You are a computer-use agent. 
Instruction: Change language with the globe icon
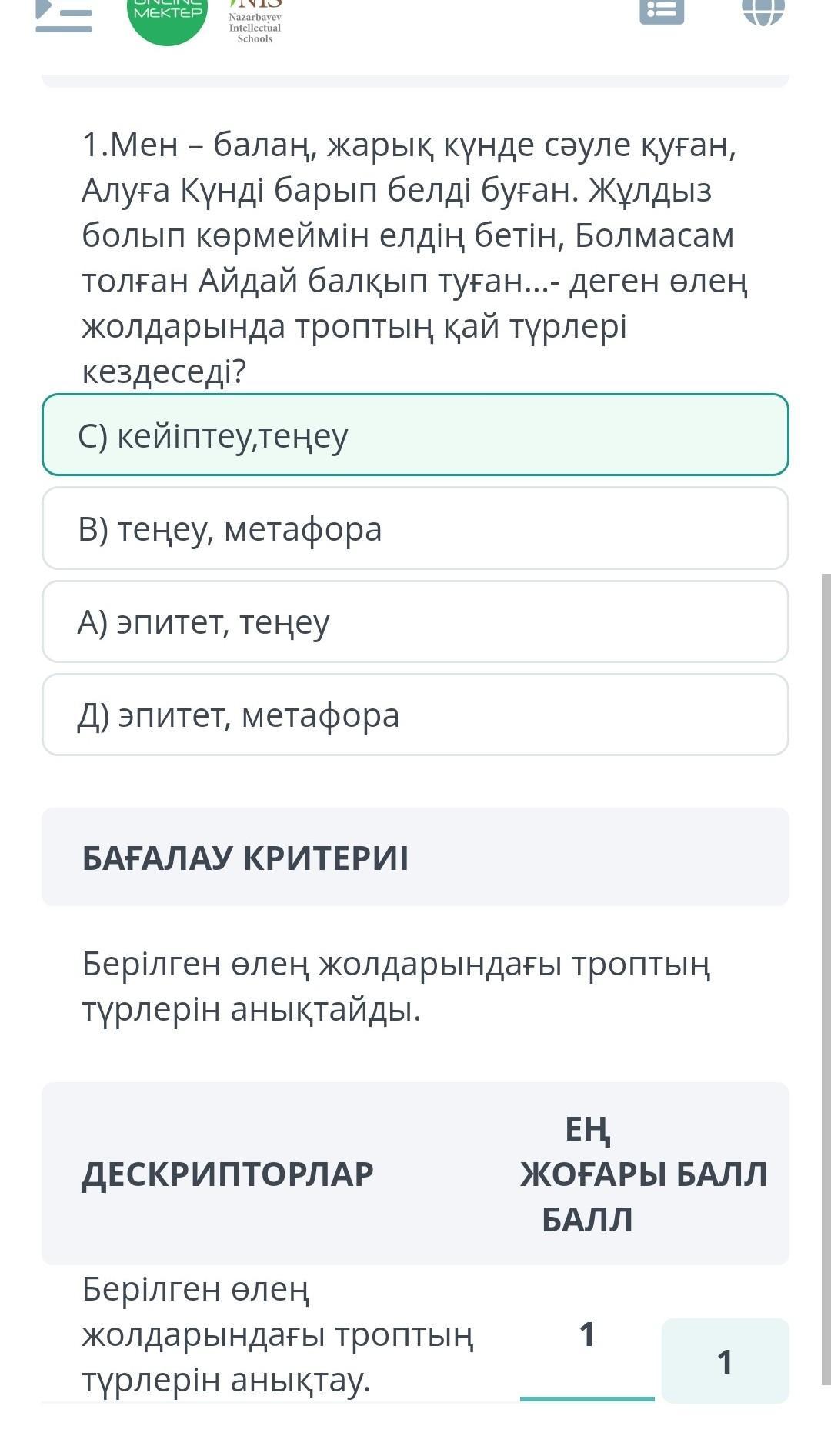click(x=763, y=11)
